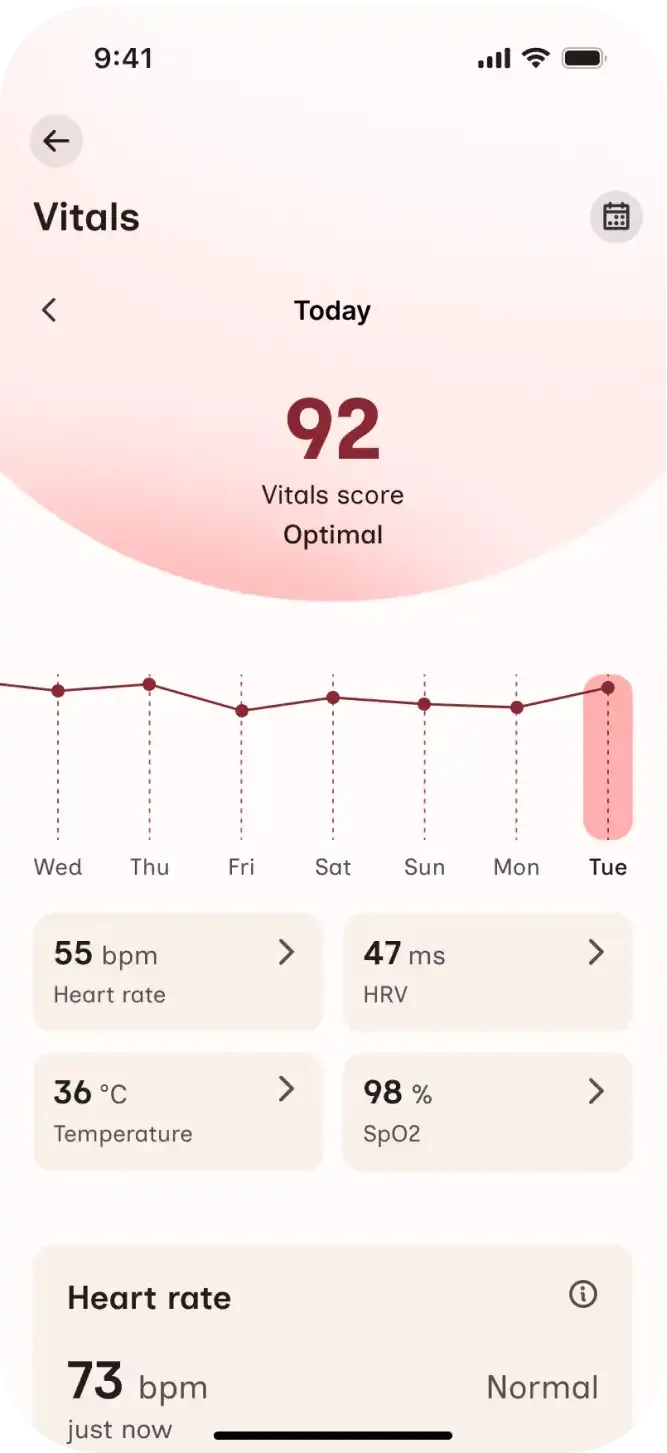The width and height of the screenshot is (667, 1453).
Task: Go back using the arrow button
Action: (56, 141)
